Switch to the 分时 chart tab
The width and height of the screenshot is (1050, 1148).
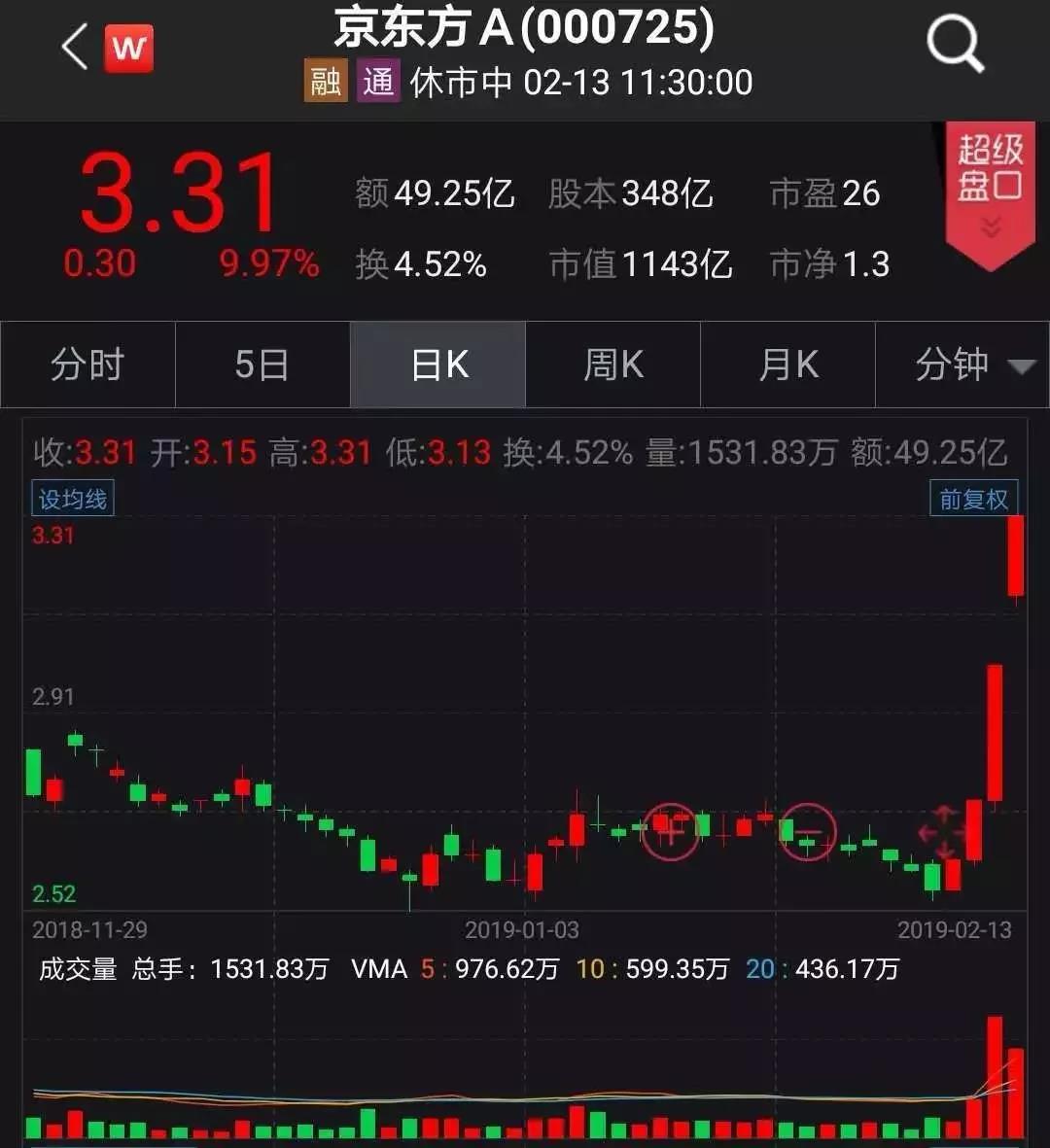pos(87,365)
